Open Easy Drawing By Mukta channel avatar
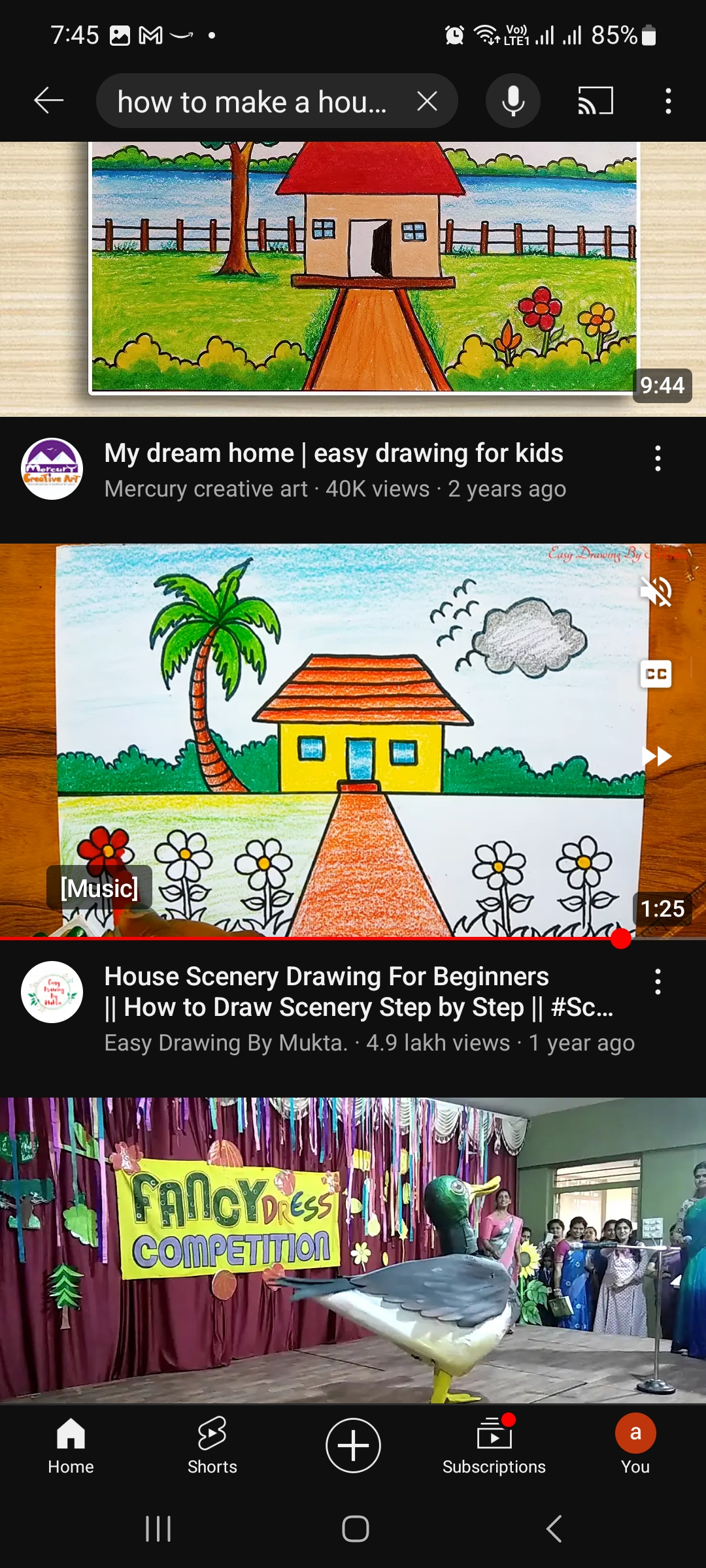Image resolution: width=706 pixels, height=1568 pixels. pyautogui.click(x=52, y=992)
